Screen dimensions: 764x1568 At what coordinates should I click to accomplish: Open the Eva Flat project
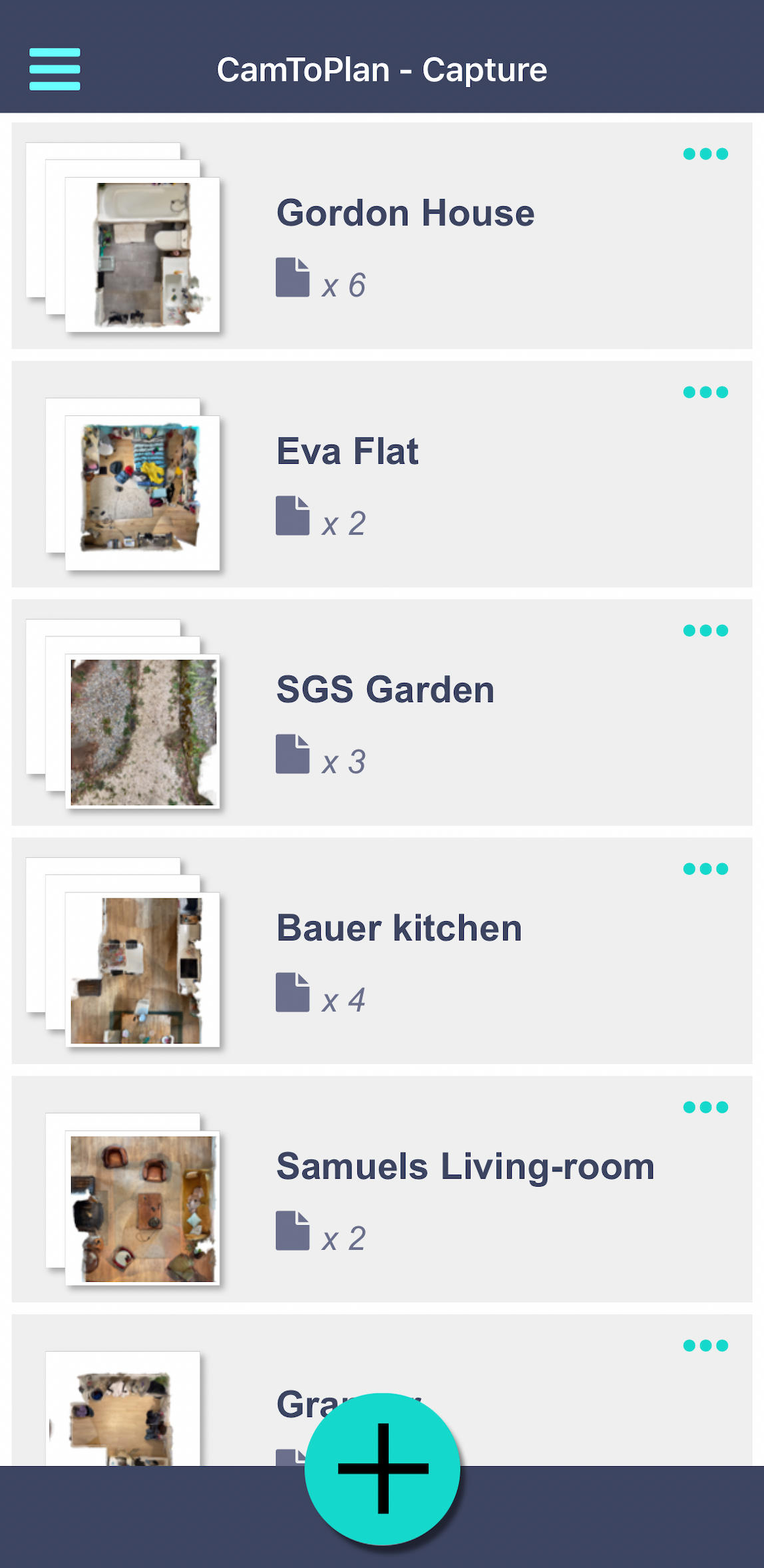click(x=347, y=452)
